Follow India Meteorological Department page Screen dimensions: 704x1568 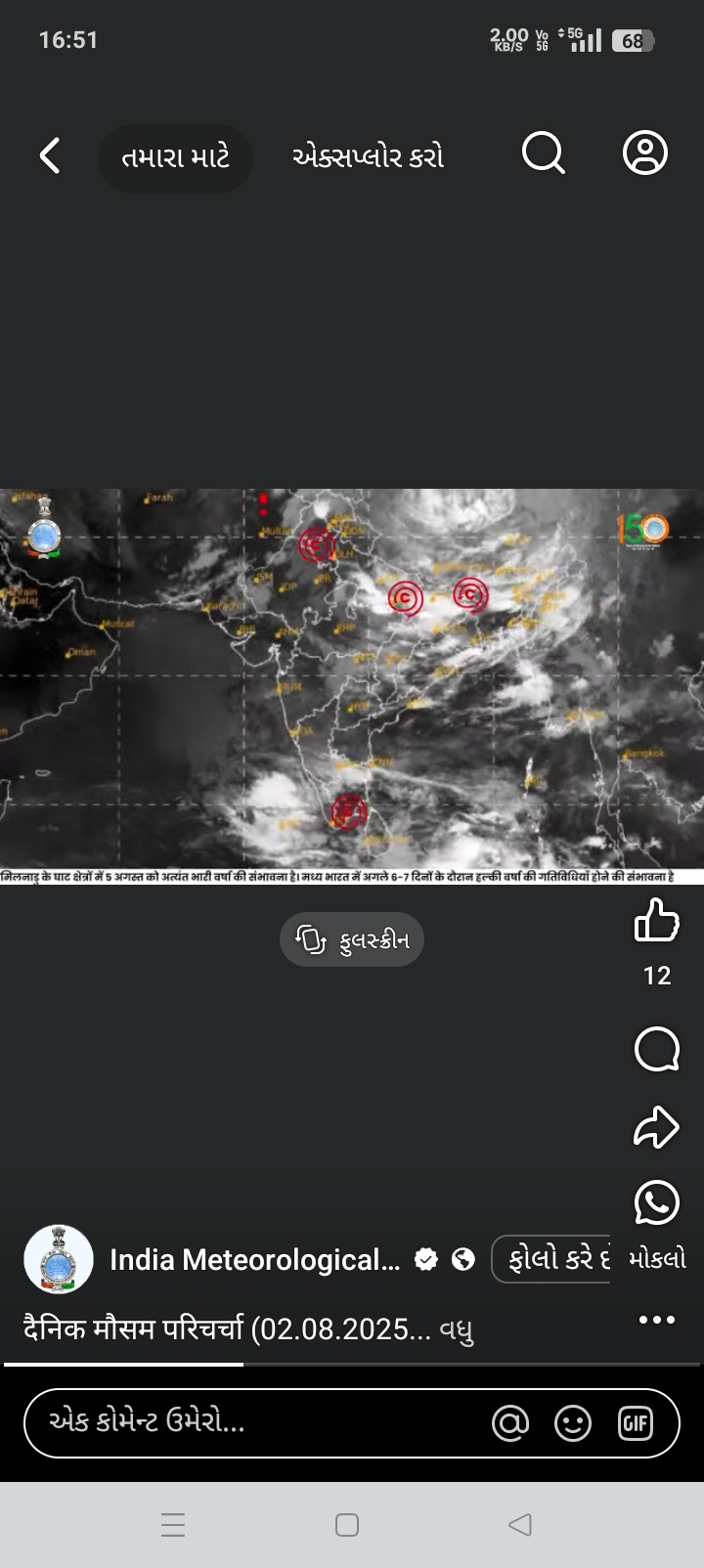(x=551, y=1259)
